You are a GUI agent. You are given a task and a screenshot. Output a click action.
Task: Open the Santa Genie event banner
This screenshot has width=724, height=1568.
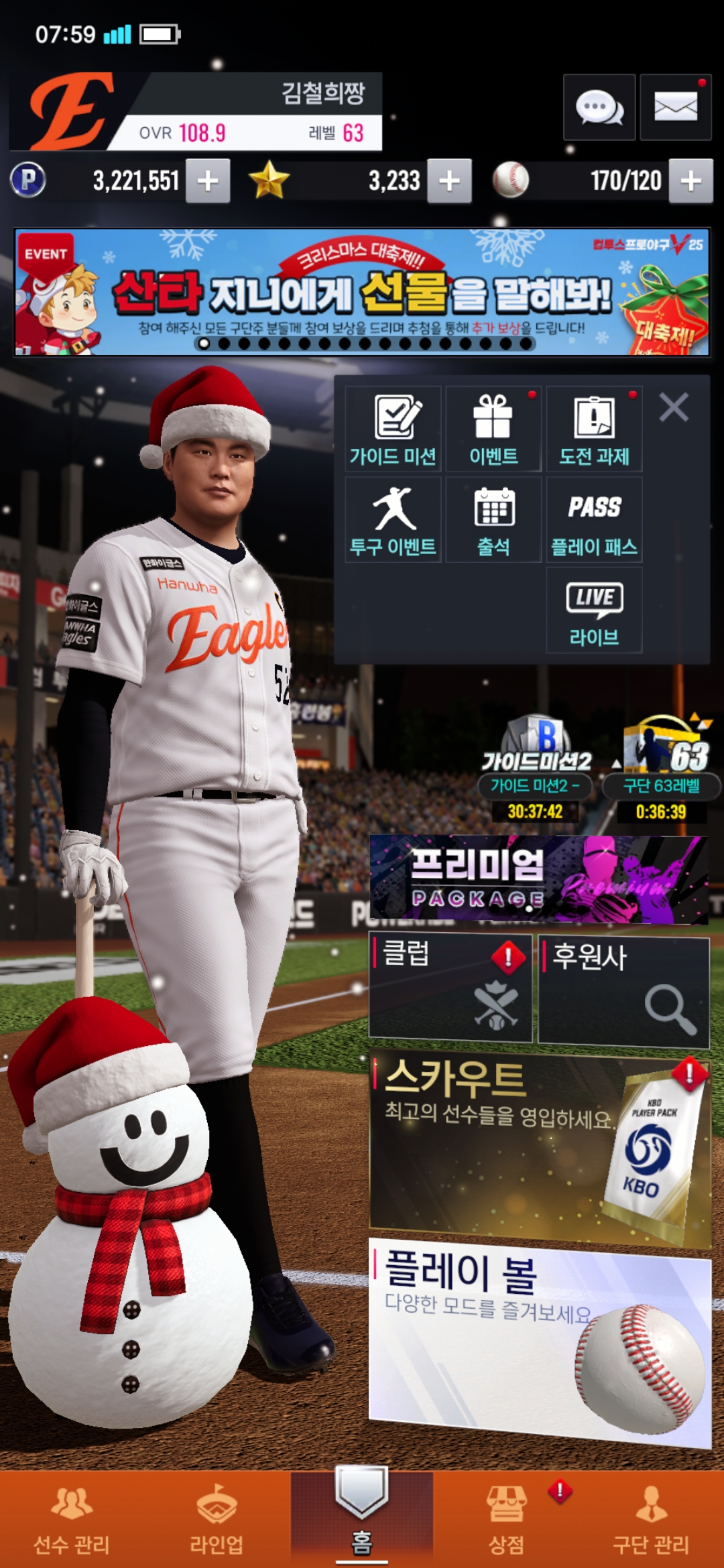(362, 292)
